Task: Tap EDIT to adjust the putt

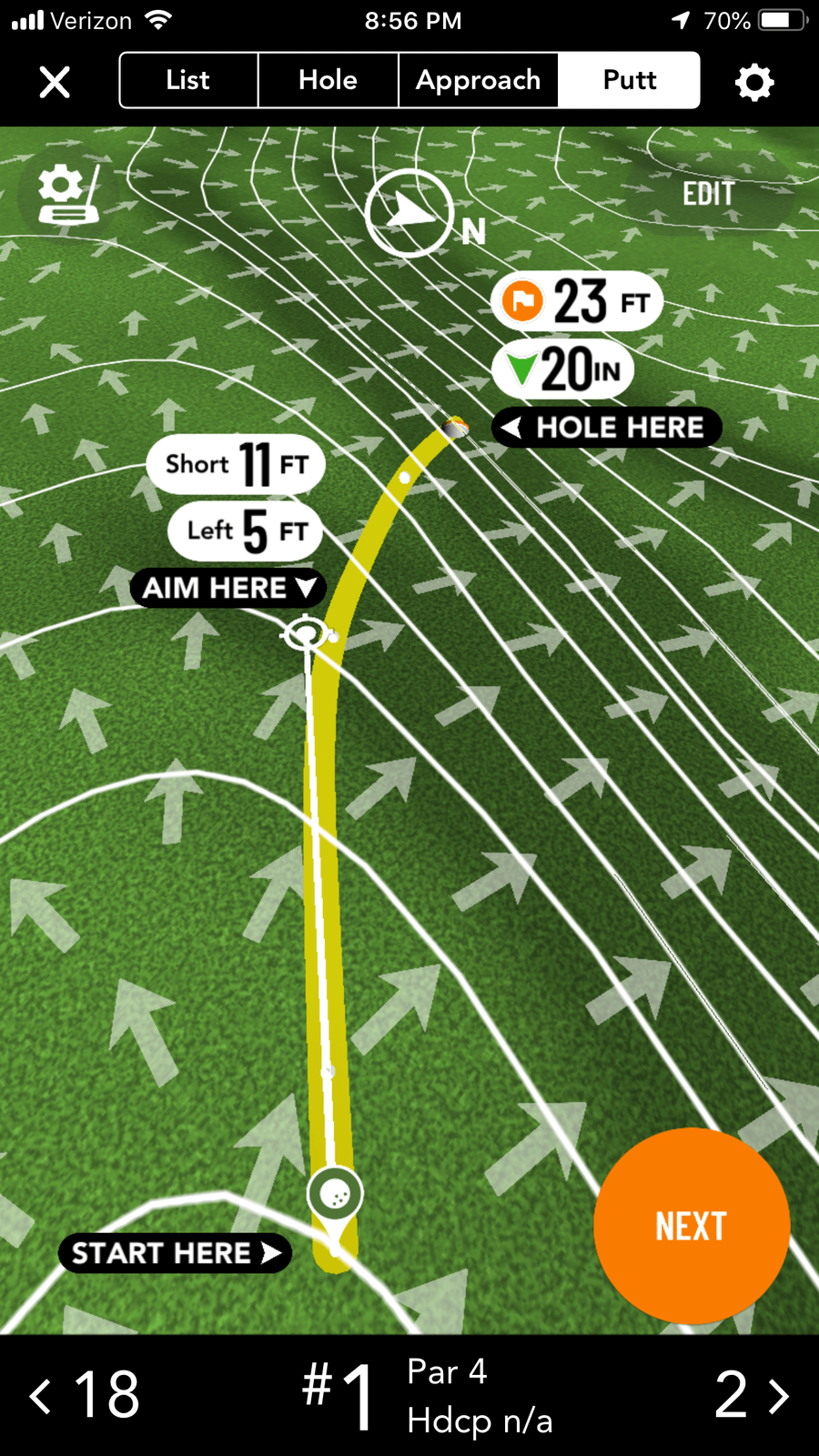Action: (708, 194)
